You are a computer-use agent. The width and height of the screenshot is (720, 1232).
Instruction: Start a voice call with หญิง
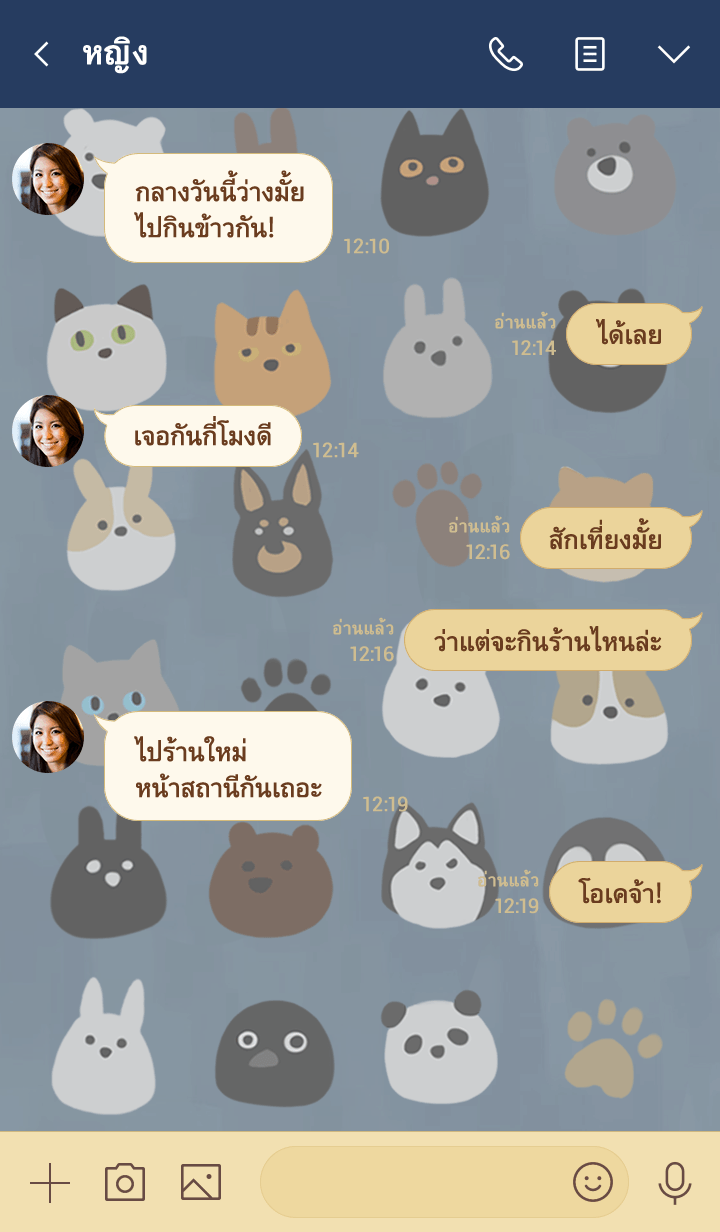coord(505,54)
